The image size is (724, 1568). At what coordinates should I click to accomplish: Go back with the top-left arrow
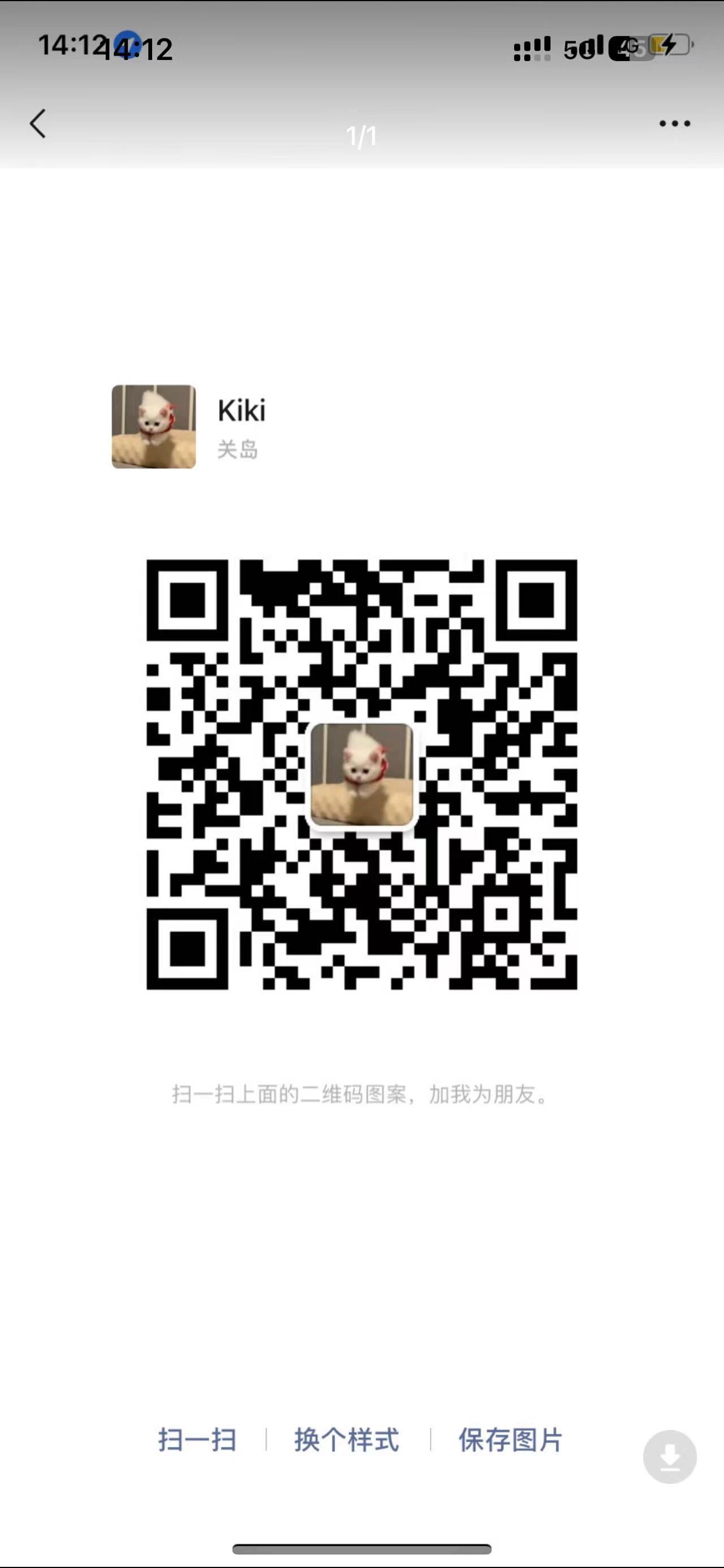[x=38, y=124]
